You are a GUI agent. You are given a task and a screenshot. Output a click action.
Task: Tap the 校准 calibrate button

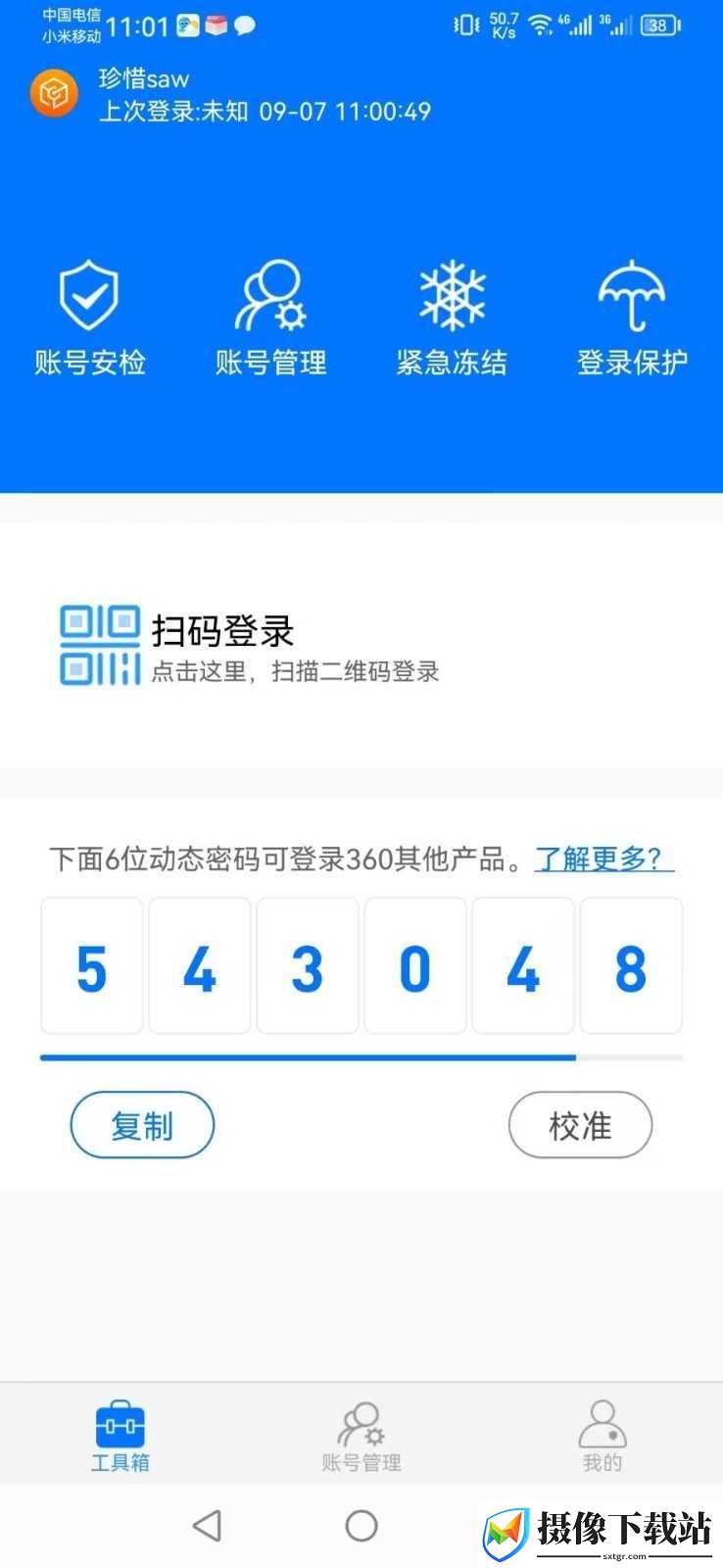click(x=580, y=1125)
